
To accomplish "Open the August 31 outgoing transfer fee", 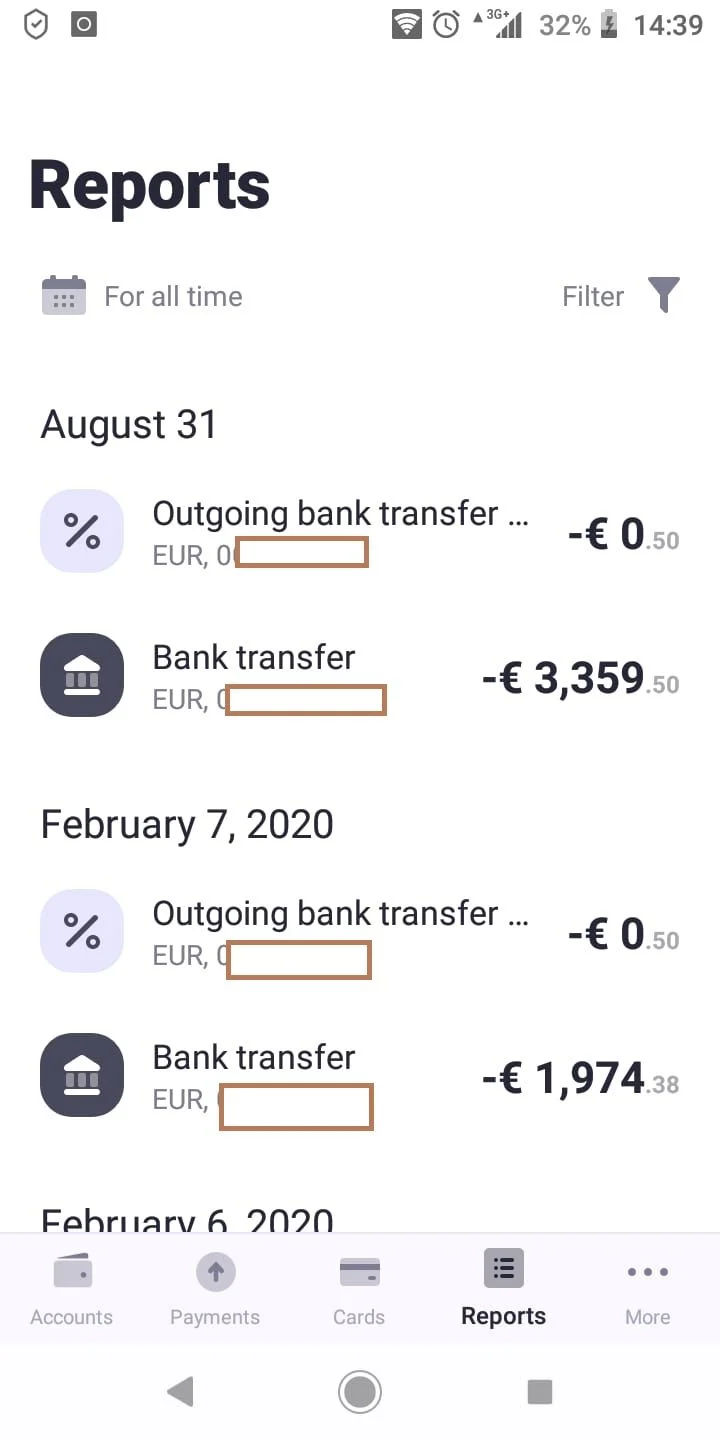I will [360, 531].
